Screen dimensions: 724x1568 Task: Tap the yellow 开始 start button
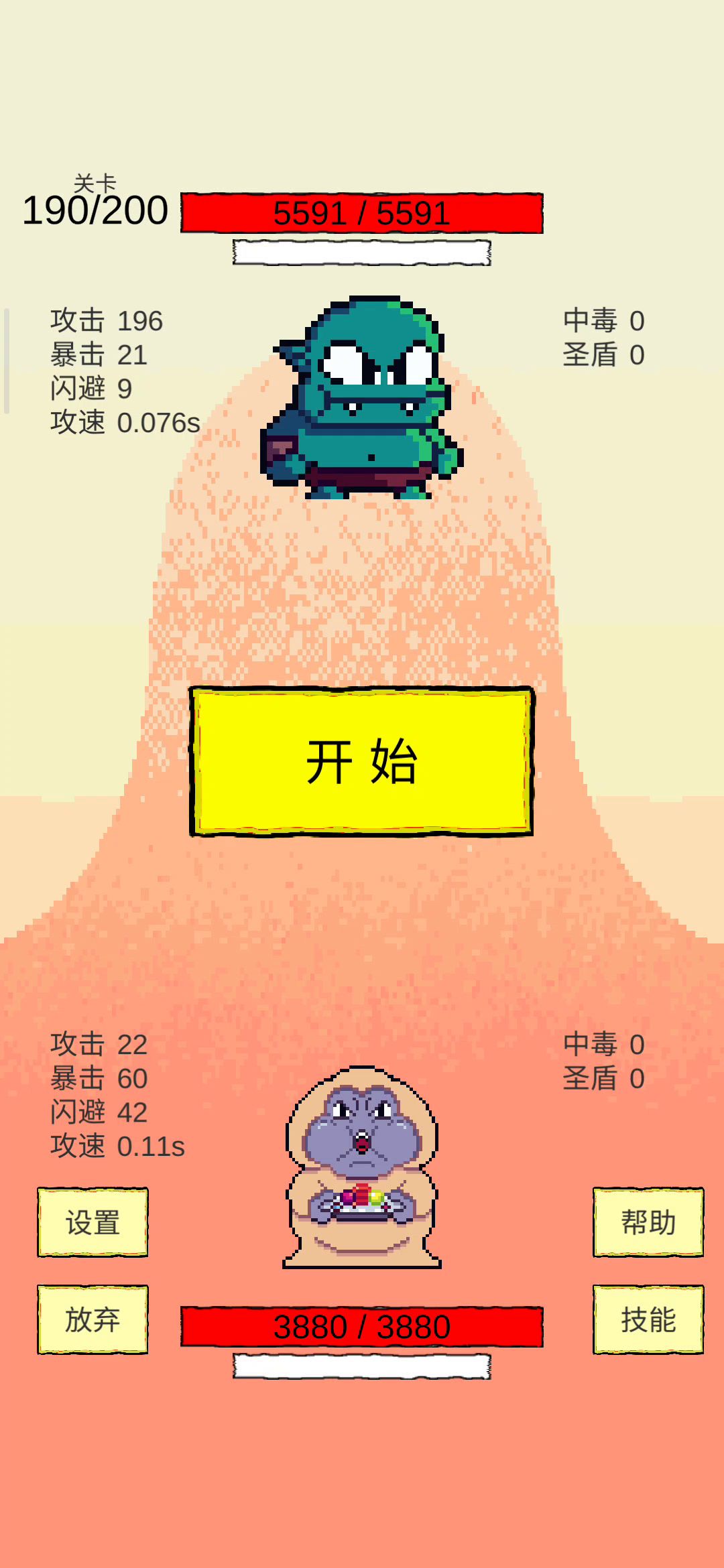pos(361,761)
